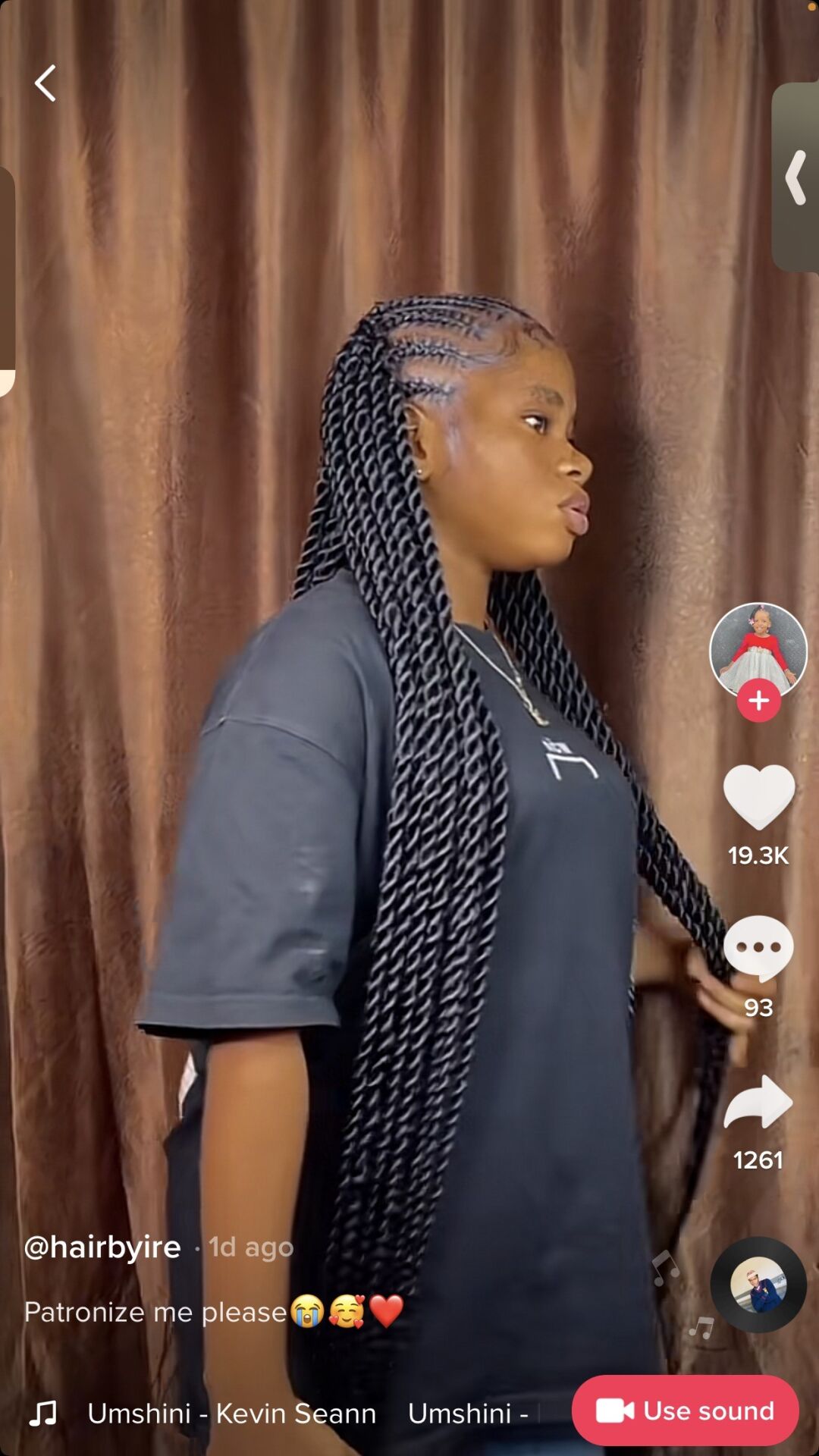Open the Umshini - Kevin Seann sound
Image resolution: width=819 pixels, height=1456 pixels.
click(x=232, y=1414)
